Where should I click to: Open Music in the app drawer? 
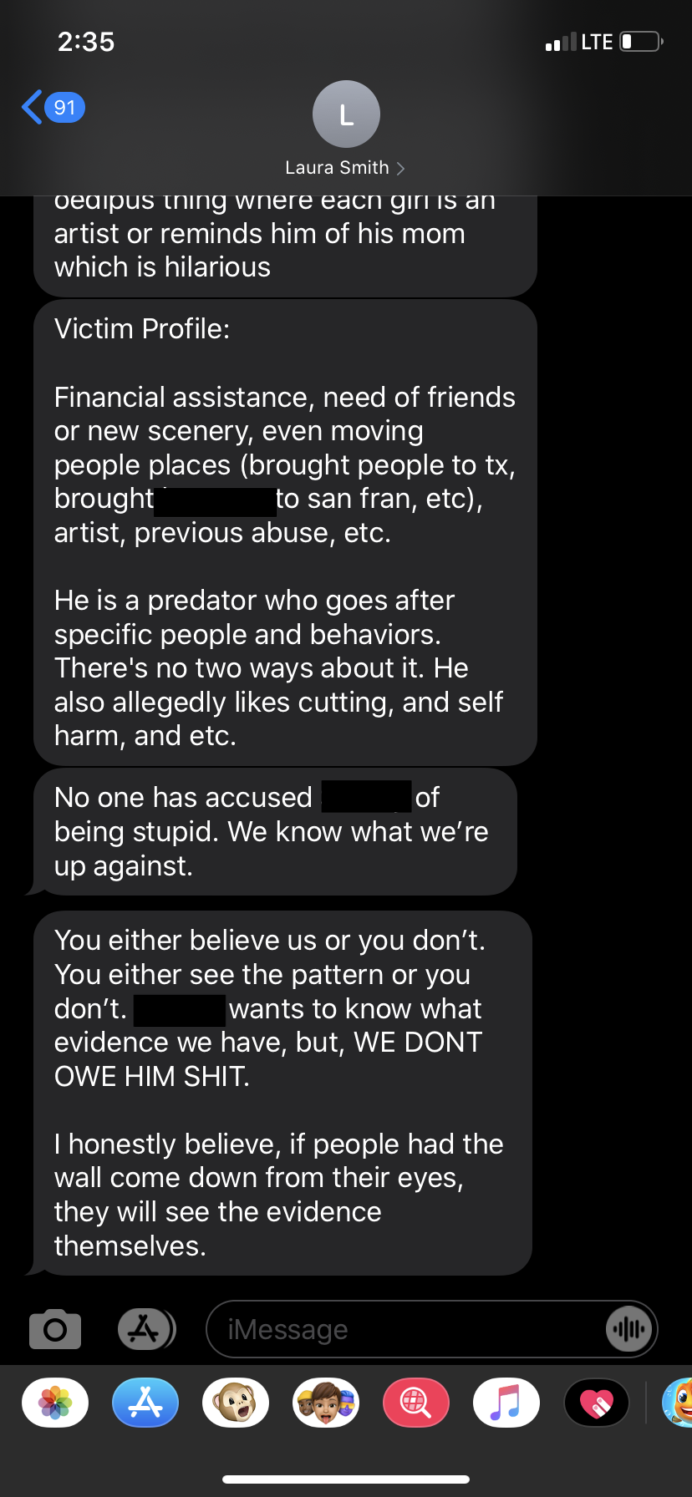pyautogui.click(x=506, y=1402)
